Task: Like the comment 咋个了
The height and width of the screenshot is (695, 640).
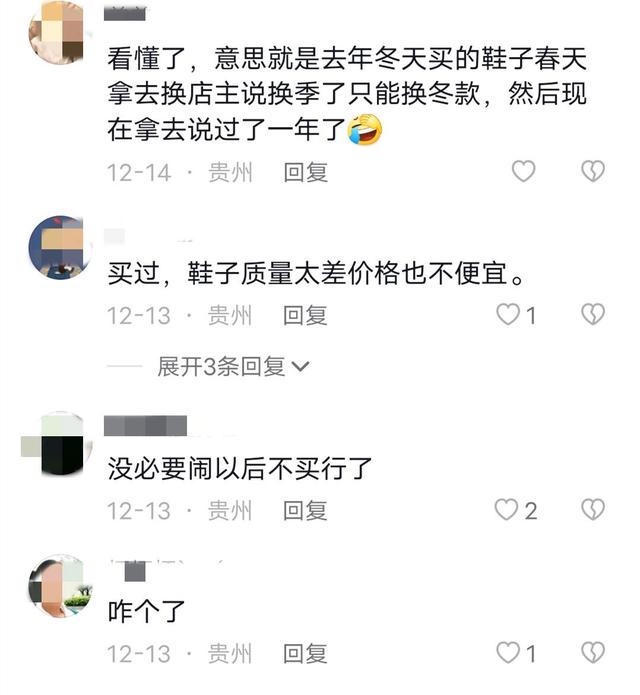Action: point(509,654)
